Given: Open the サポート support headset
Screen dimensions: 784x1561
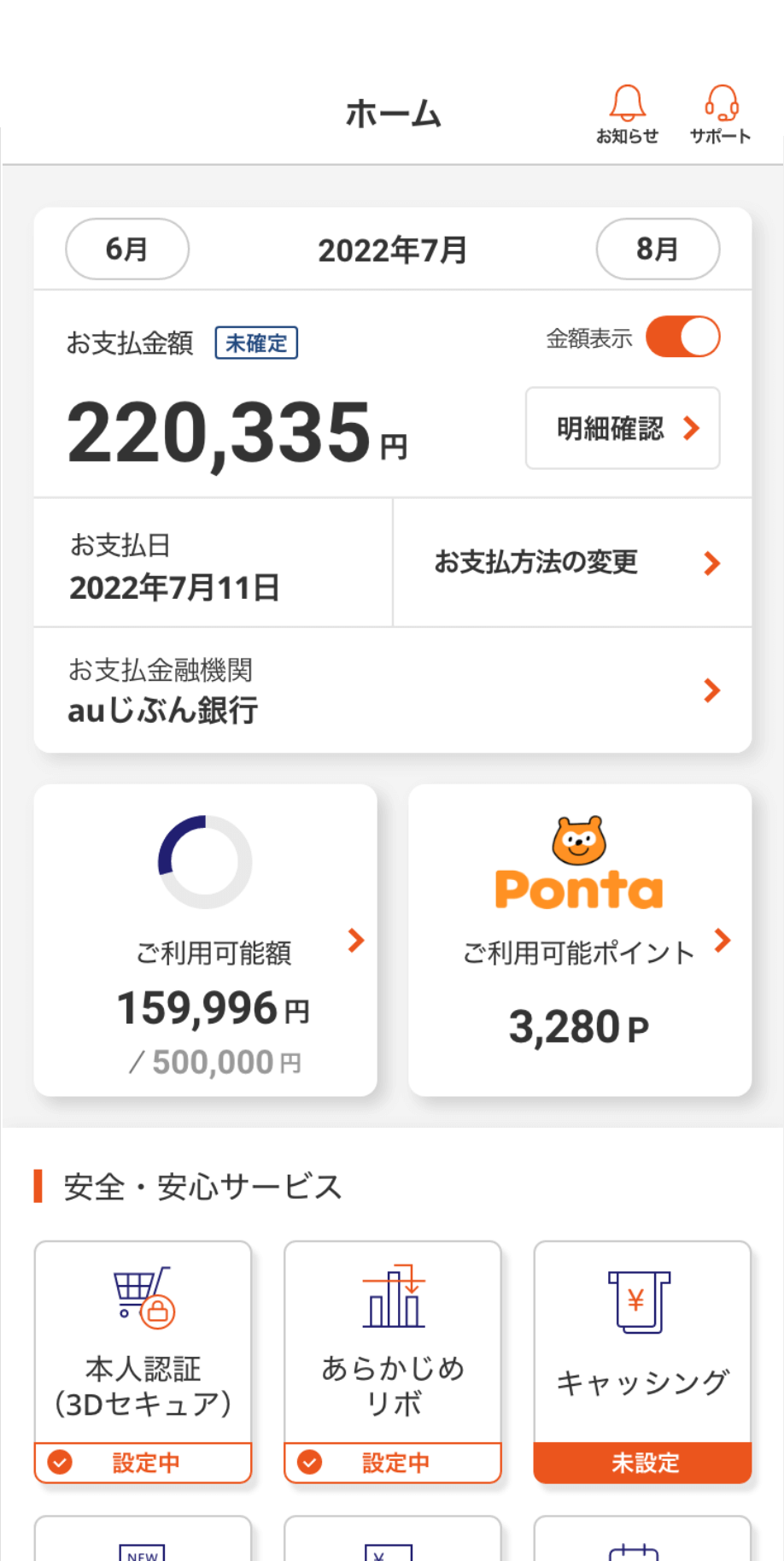Looking at the screenshot, I should coord(720,114).
